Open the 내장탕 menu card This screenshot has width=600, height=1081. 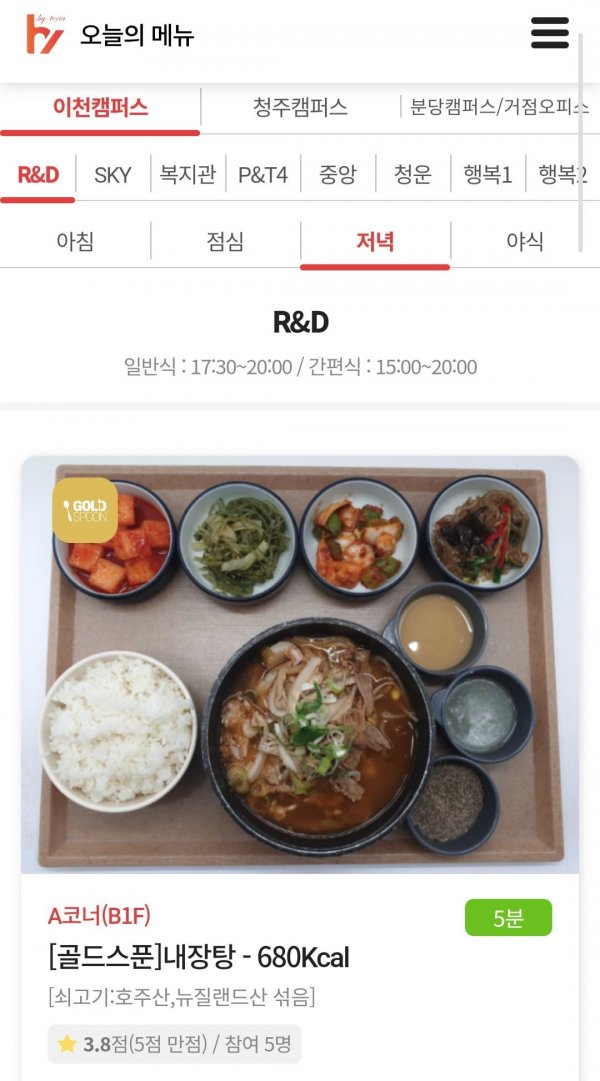click(x=300, y=665)
